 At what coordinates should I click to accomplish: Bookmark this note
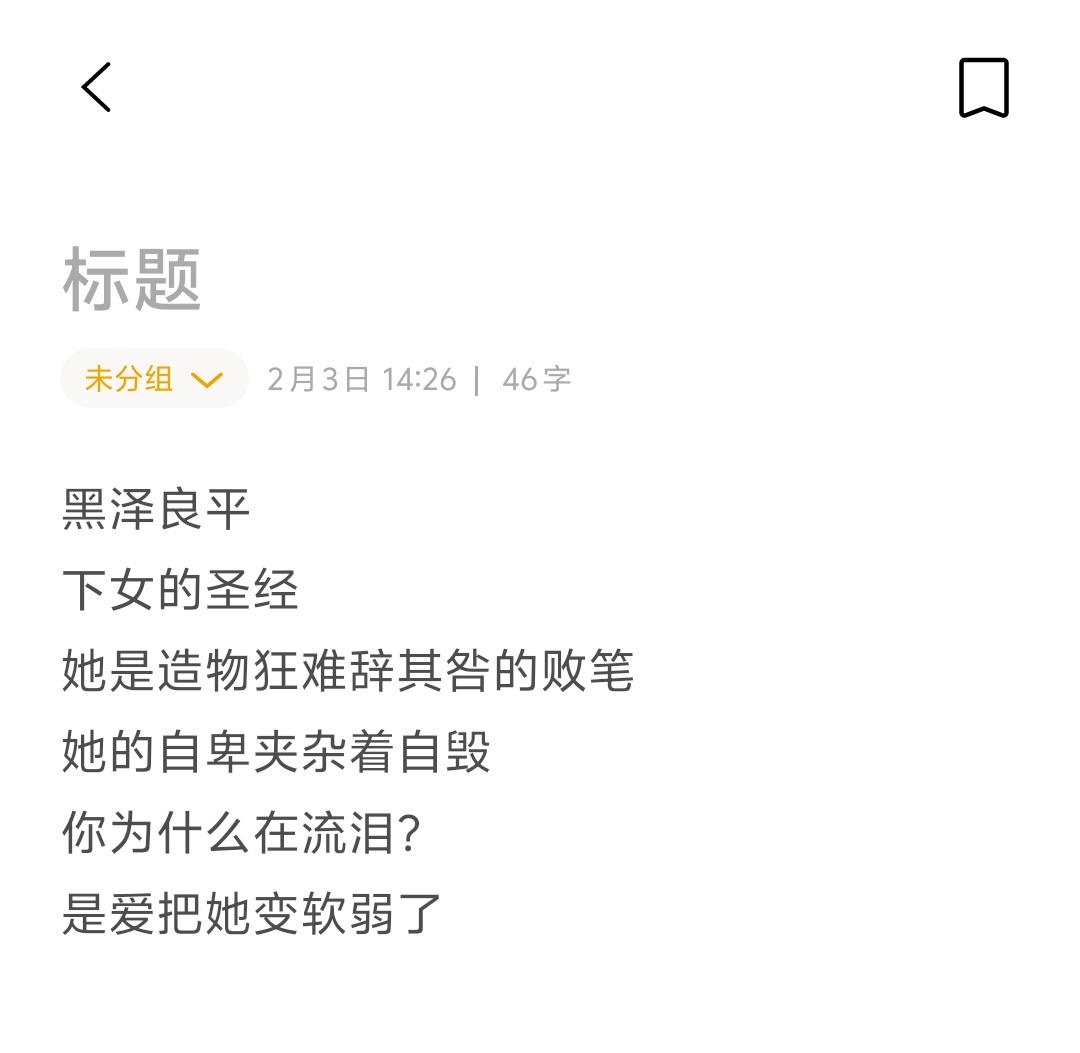pos(983,88)
